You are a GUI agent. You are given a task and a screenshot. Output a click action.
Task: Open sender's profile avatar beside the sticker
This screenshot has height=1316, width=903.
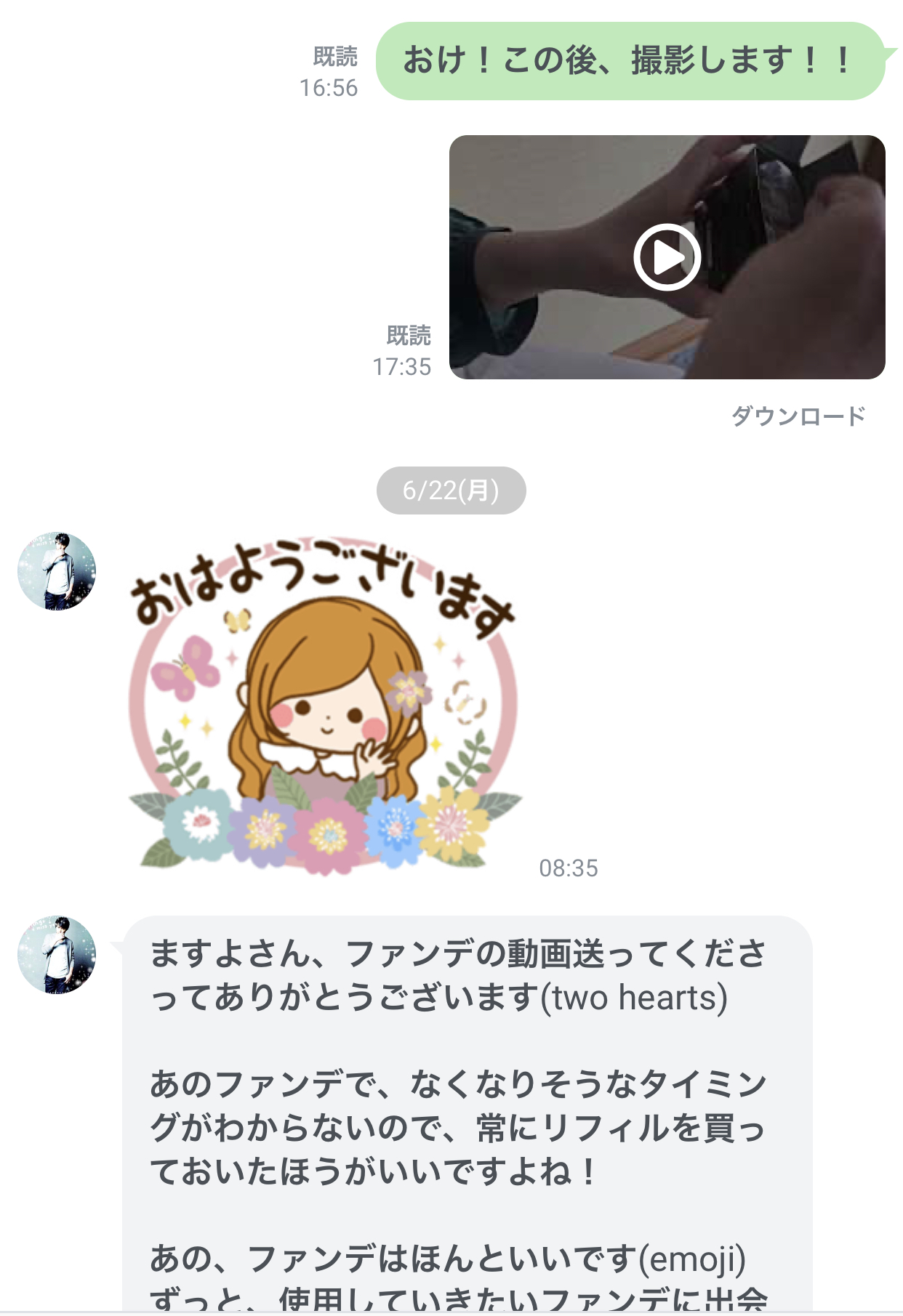click(x=57, y=571)
